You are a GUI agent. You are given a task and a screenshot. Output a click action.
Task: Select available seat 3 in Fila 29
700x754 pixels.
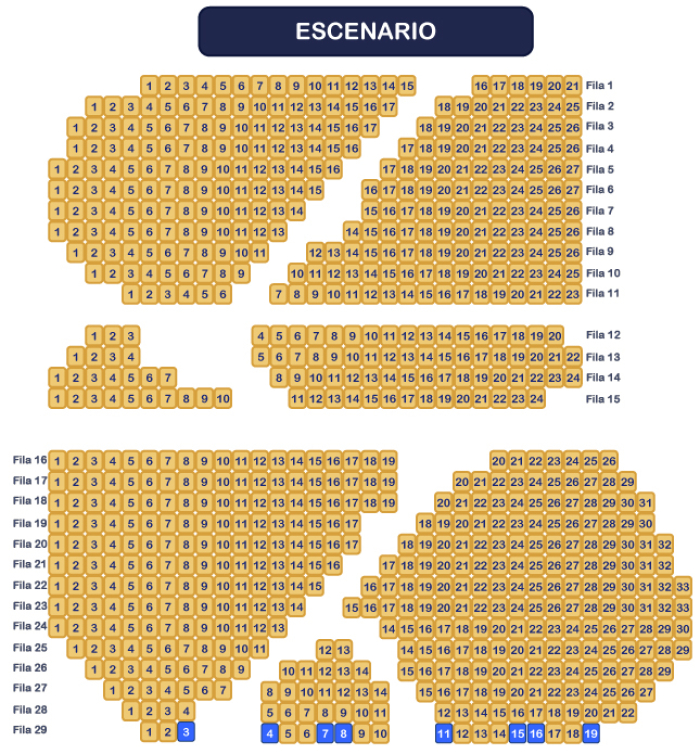tap(186, 732)
